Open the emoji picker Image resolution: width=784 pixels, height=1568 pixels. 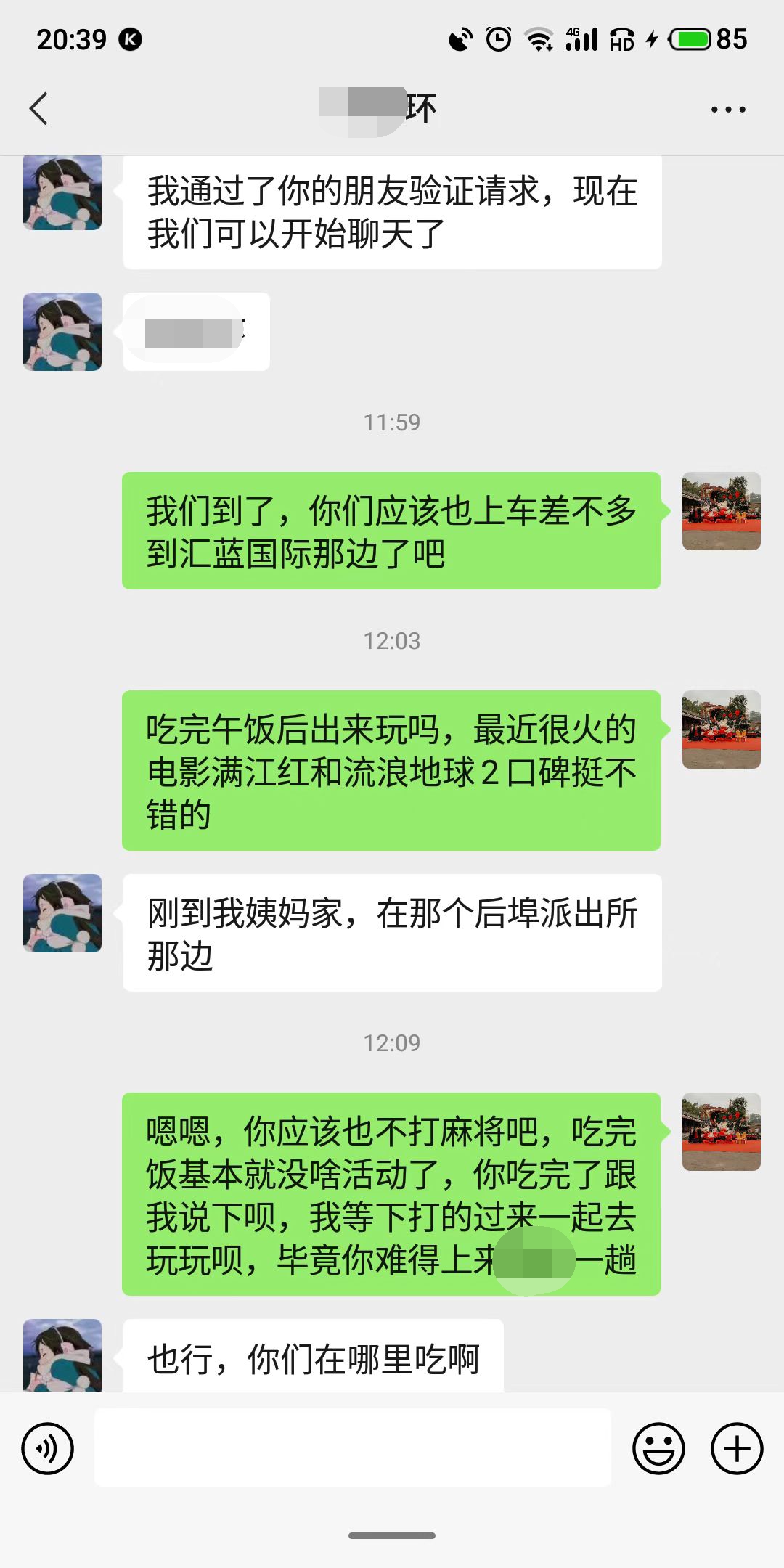pyautogui.click(x=659, y=1448)
